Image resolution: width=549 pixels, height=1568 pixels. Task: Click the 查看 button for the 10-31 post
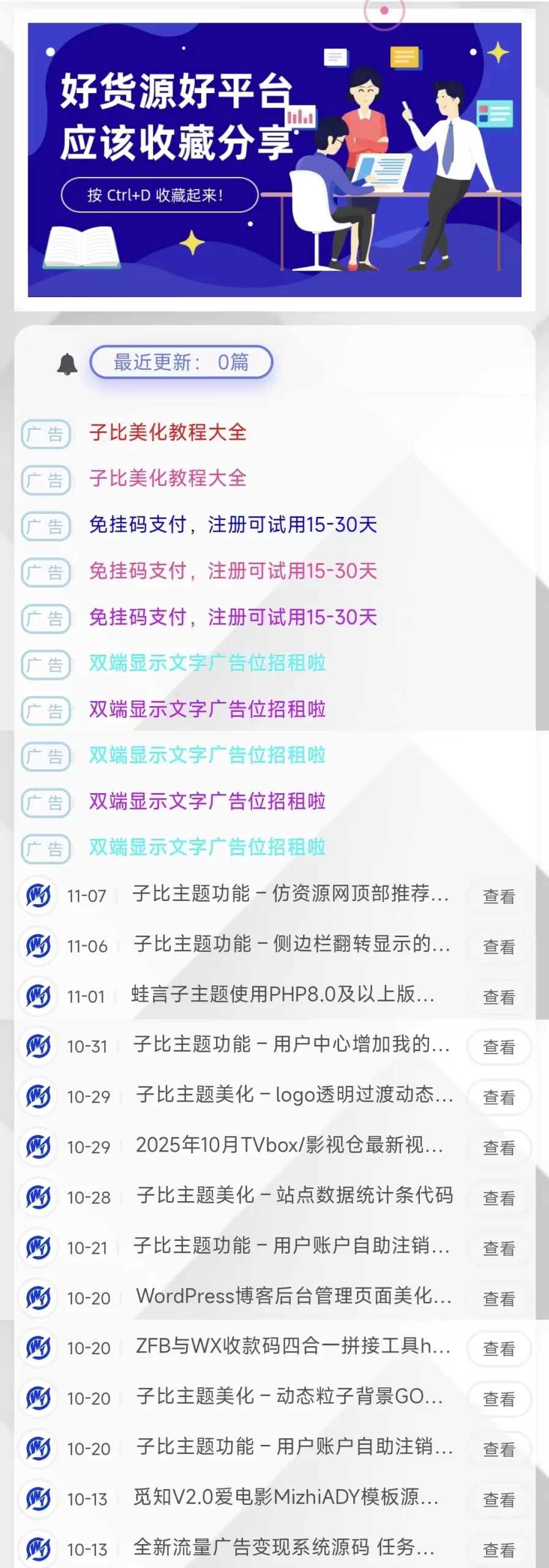pyautogui.click(x=498, y=1047)
